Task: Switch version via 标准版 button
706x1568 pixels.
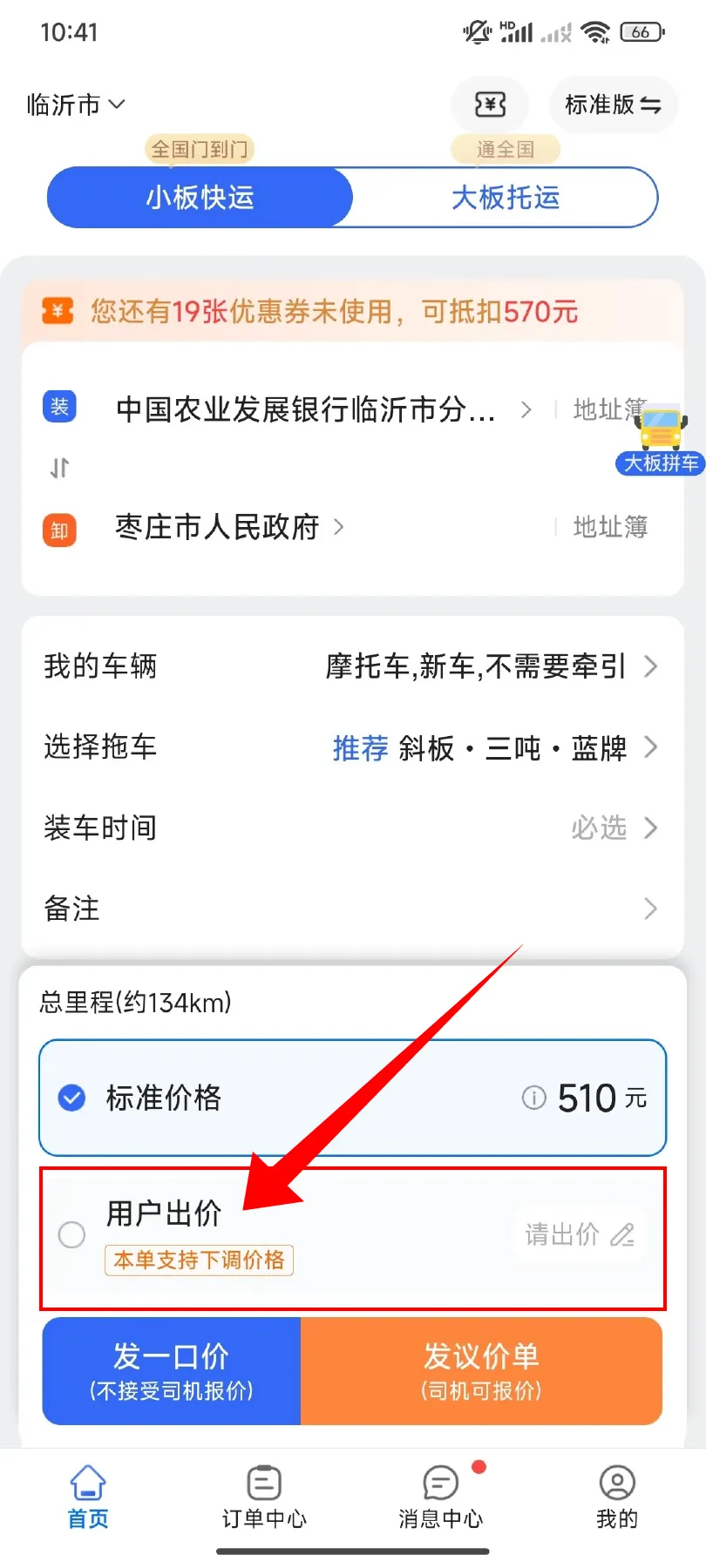Action: pos(613,105)
